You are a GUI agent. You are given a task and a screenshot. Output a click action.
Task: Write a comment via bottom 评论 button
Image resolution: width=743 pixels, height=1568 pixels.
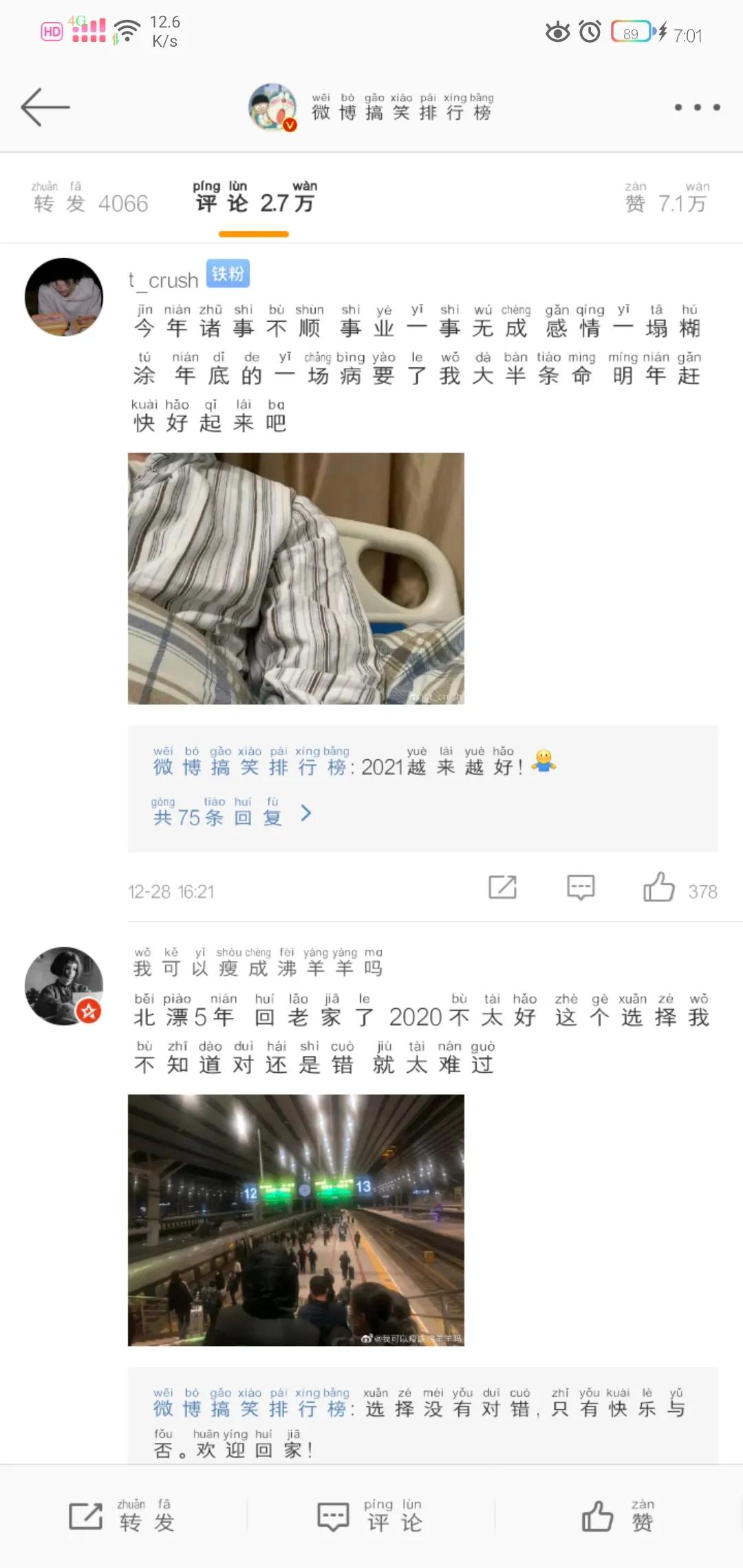click(x=370, y=1516)
